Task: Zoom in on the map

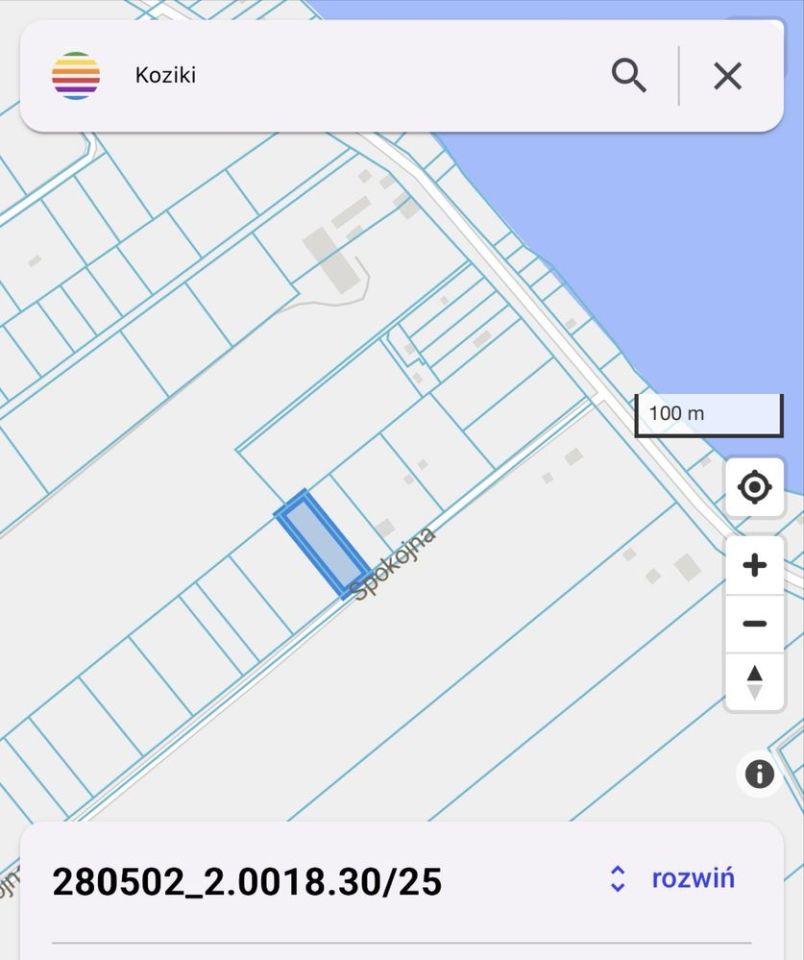Action: pyautogui.click(x=754, y=565)
